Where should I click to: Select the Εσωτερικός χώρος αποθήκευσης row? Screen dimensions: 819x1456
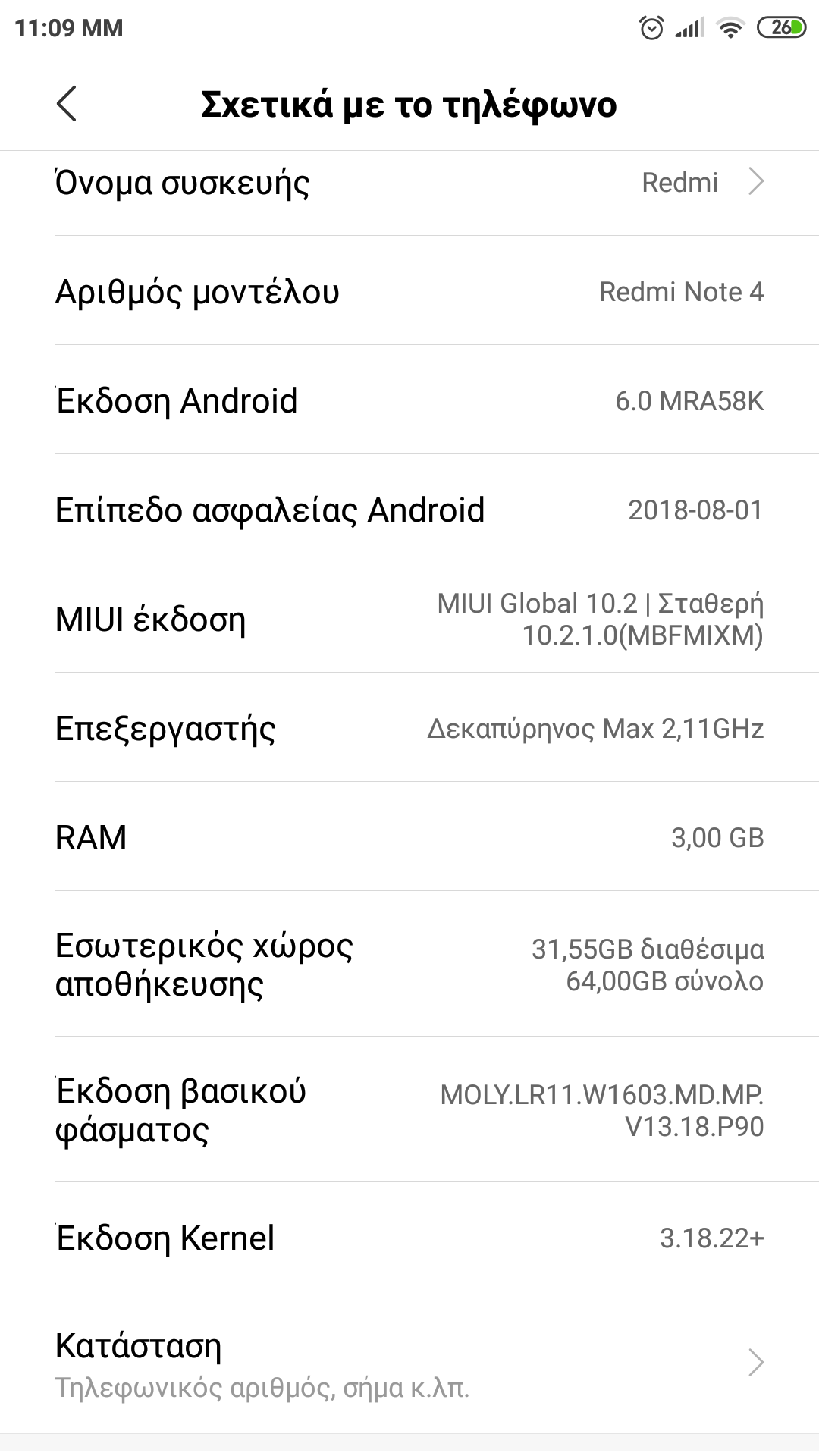point(409,965)
